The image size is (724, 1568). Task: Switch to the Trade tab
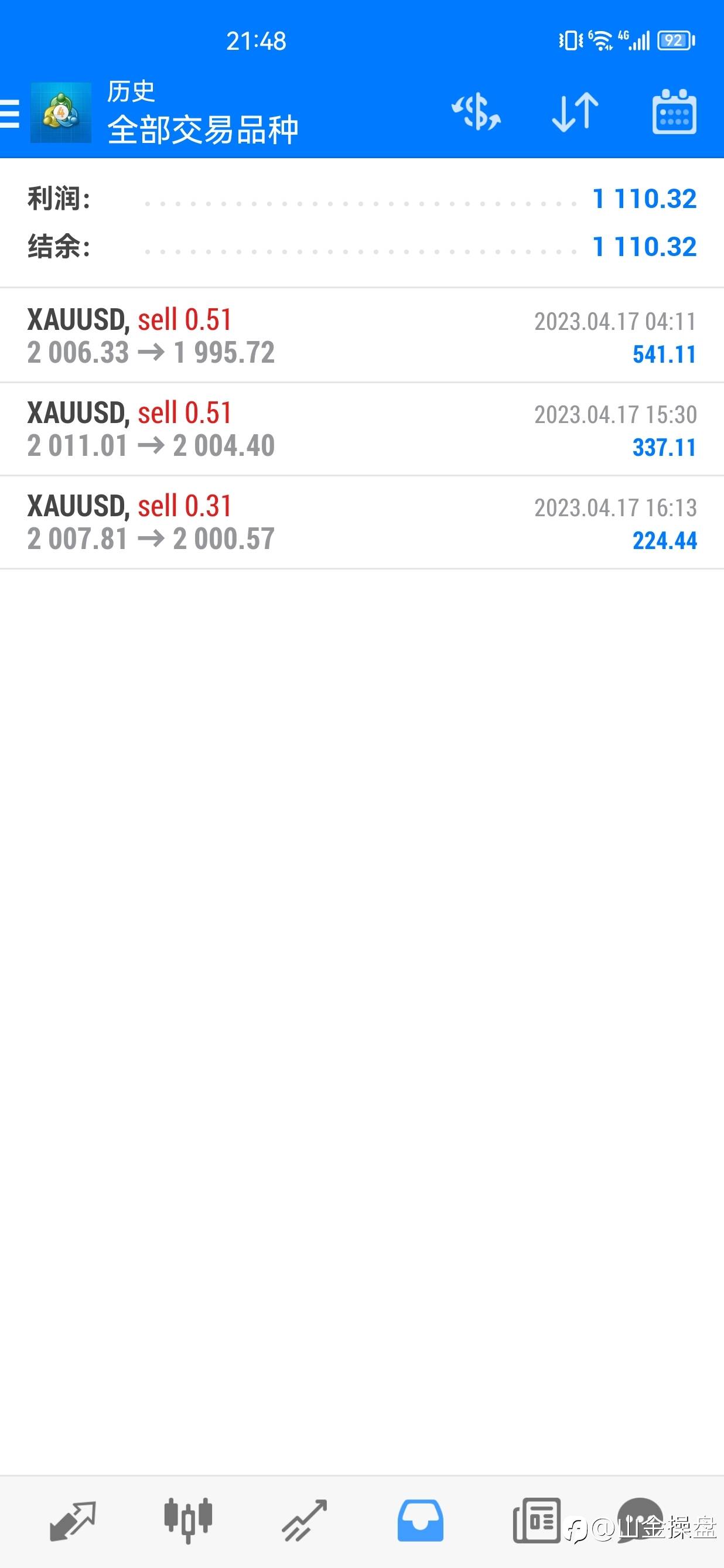(304, 1521)
